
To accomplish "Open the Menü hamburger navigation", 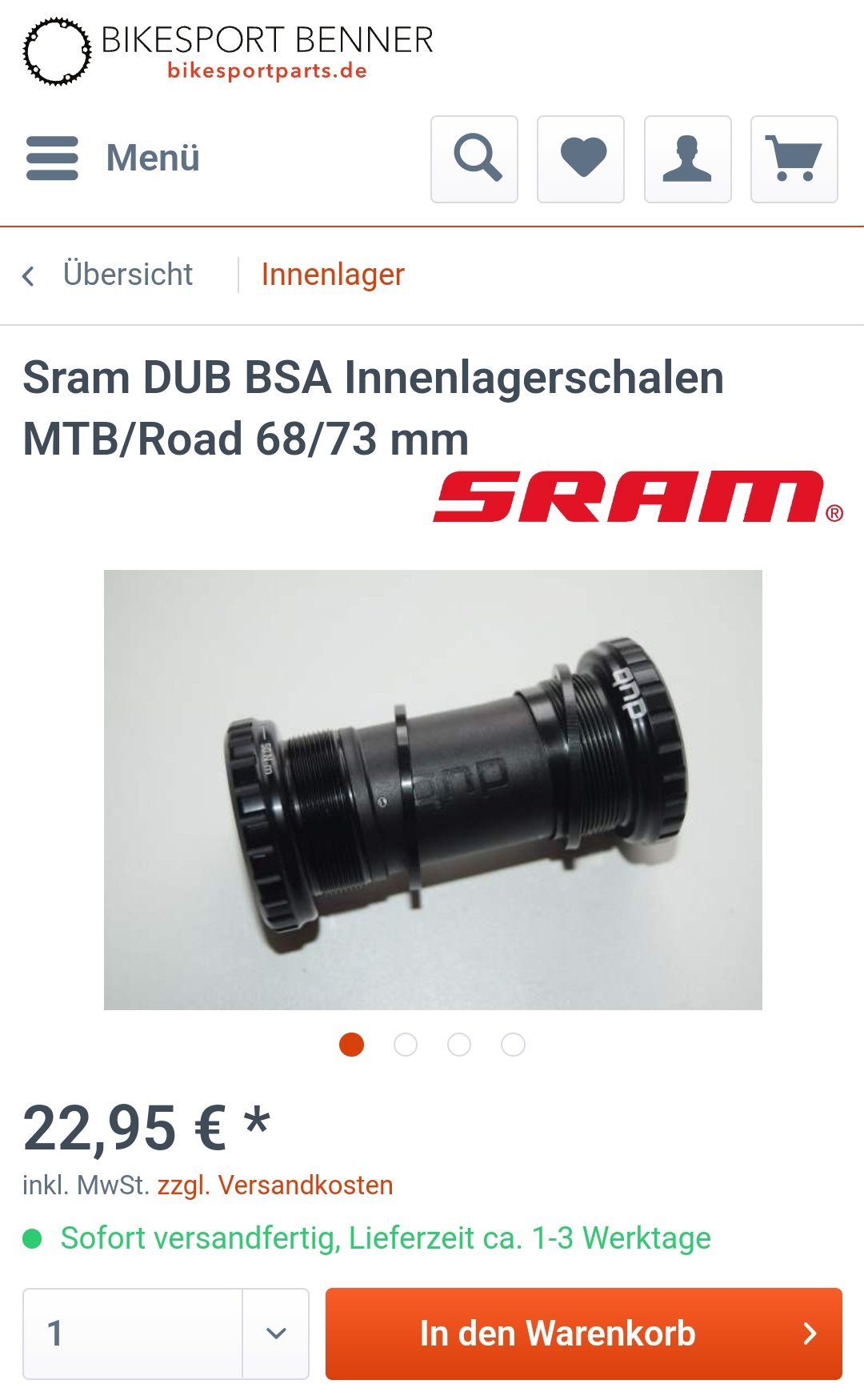I will (x=112, y=158).
